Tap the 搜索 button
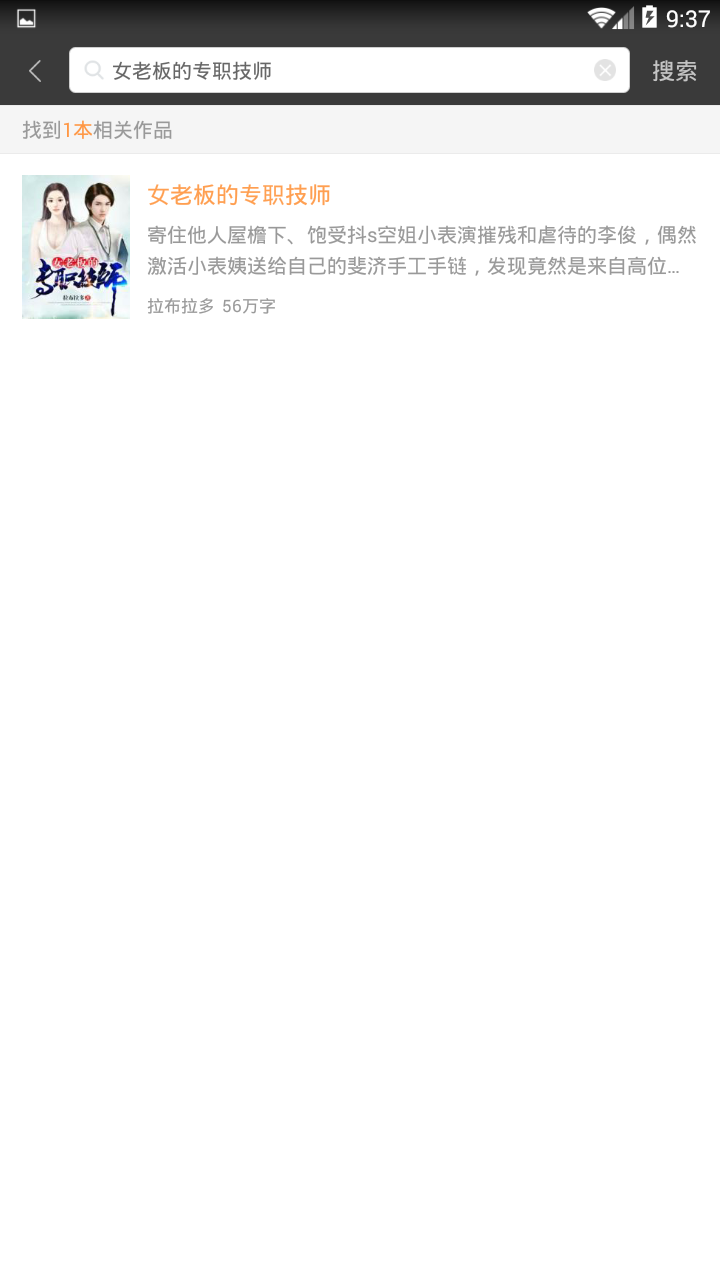Viewport: 720px width, 1280px height. 674,71
